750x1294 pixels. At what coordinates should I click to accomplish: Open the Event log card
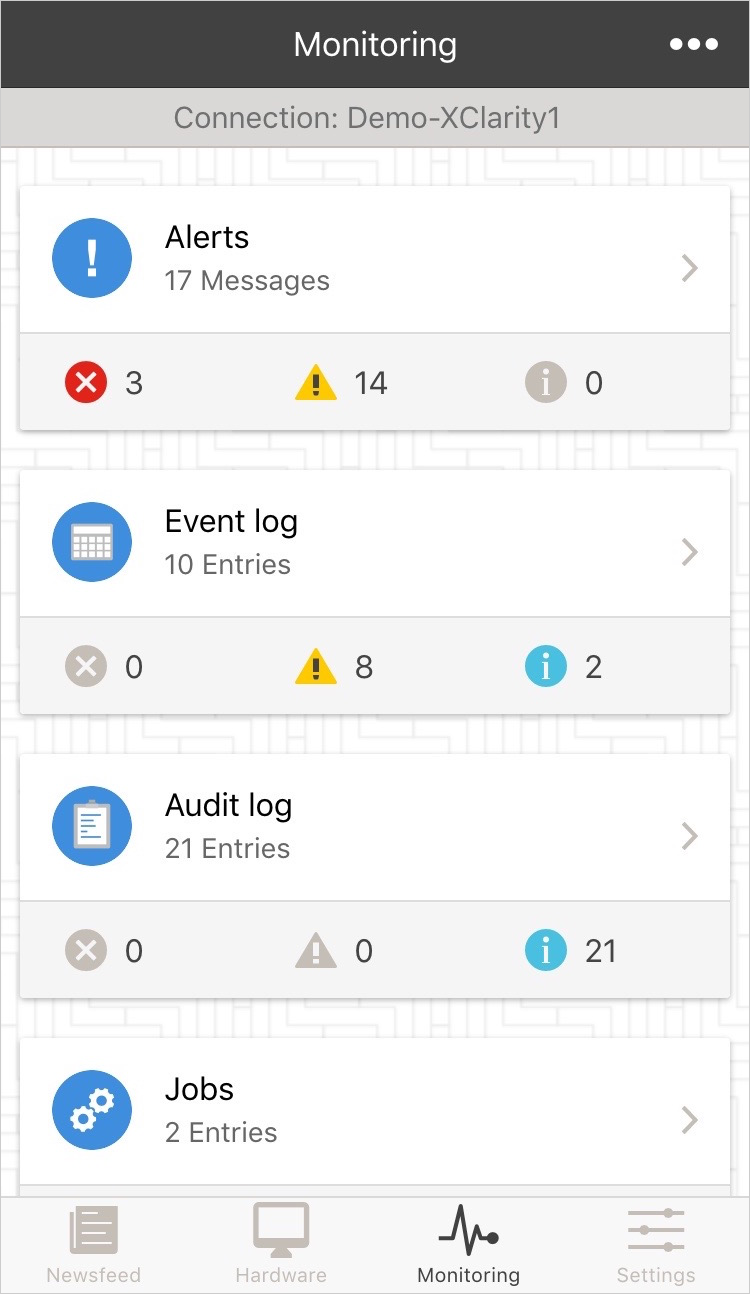coord(374,544)
